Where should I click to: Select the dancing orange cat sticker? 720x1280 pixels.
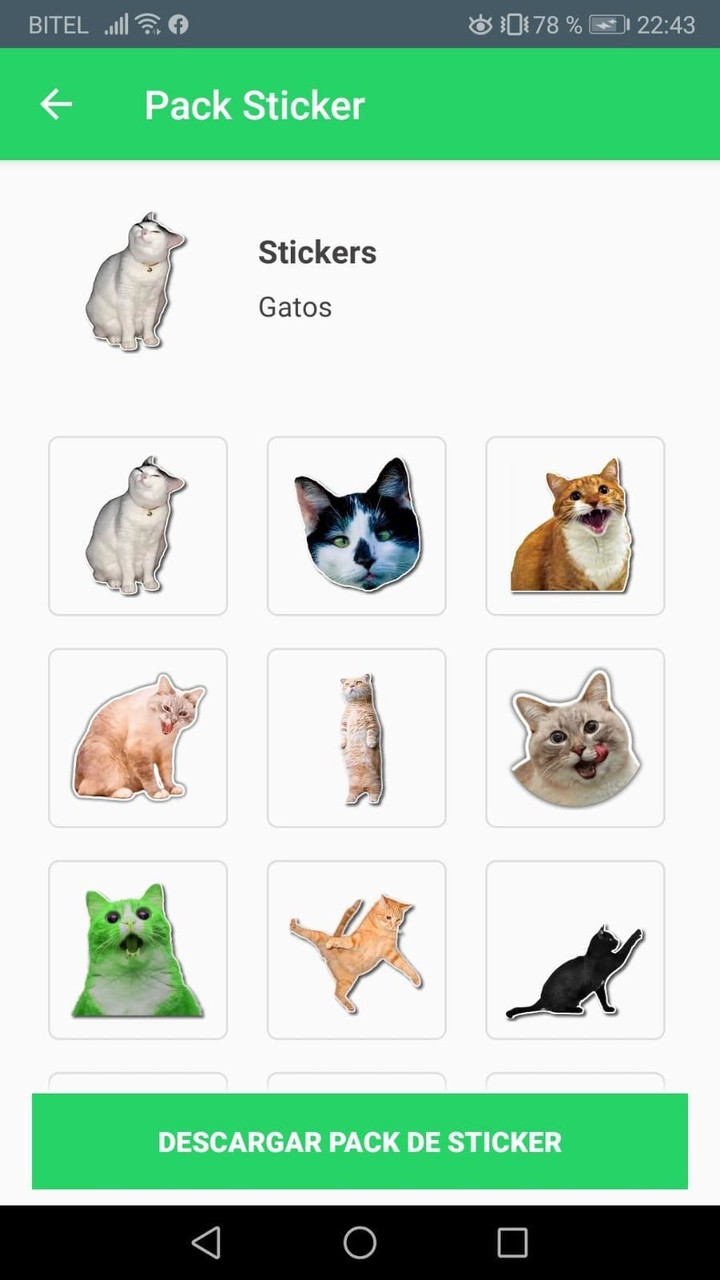356,948
